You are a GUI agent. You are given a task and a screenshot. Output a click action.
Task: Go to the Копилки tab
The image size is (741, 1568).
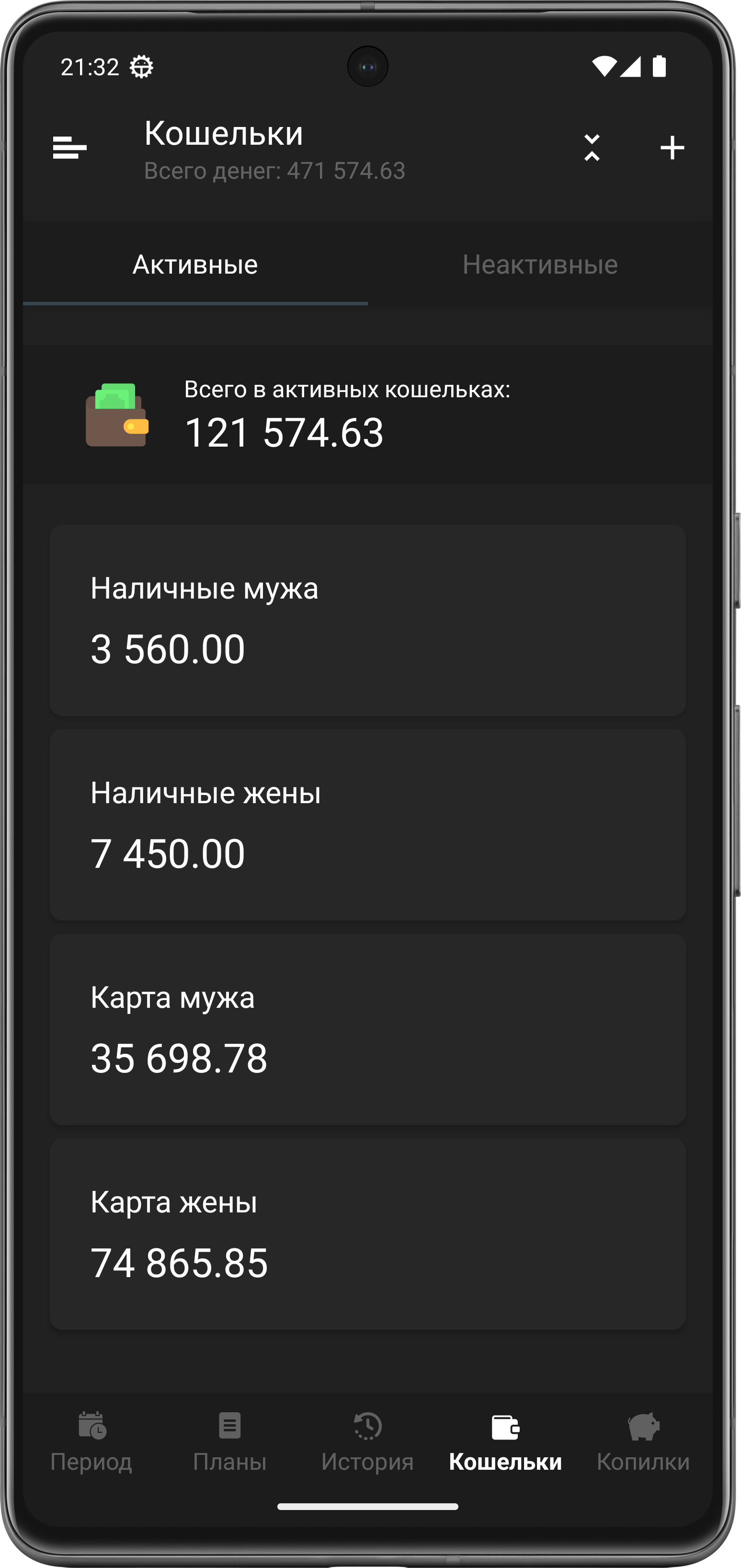(643, 1441)
